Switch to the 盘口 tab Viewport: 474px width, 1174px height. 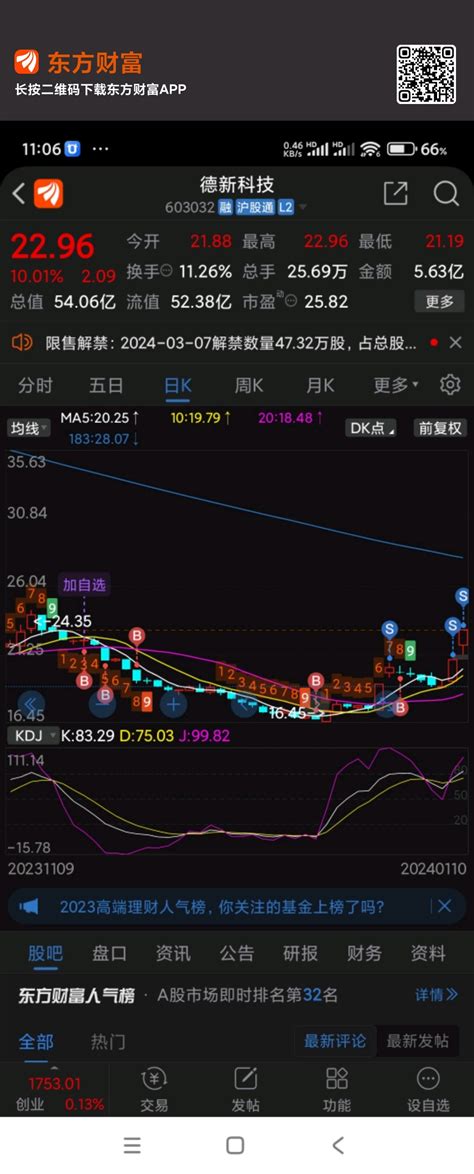tap(109, 953)
